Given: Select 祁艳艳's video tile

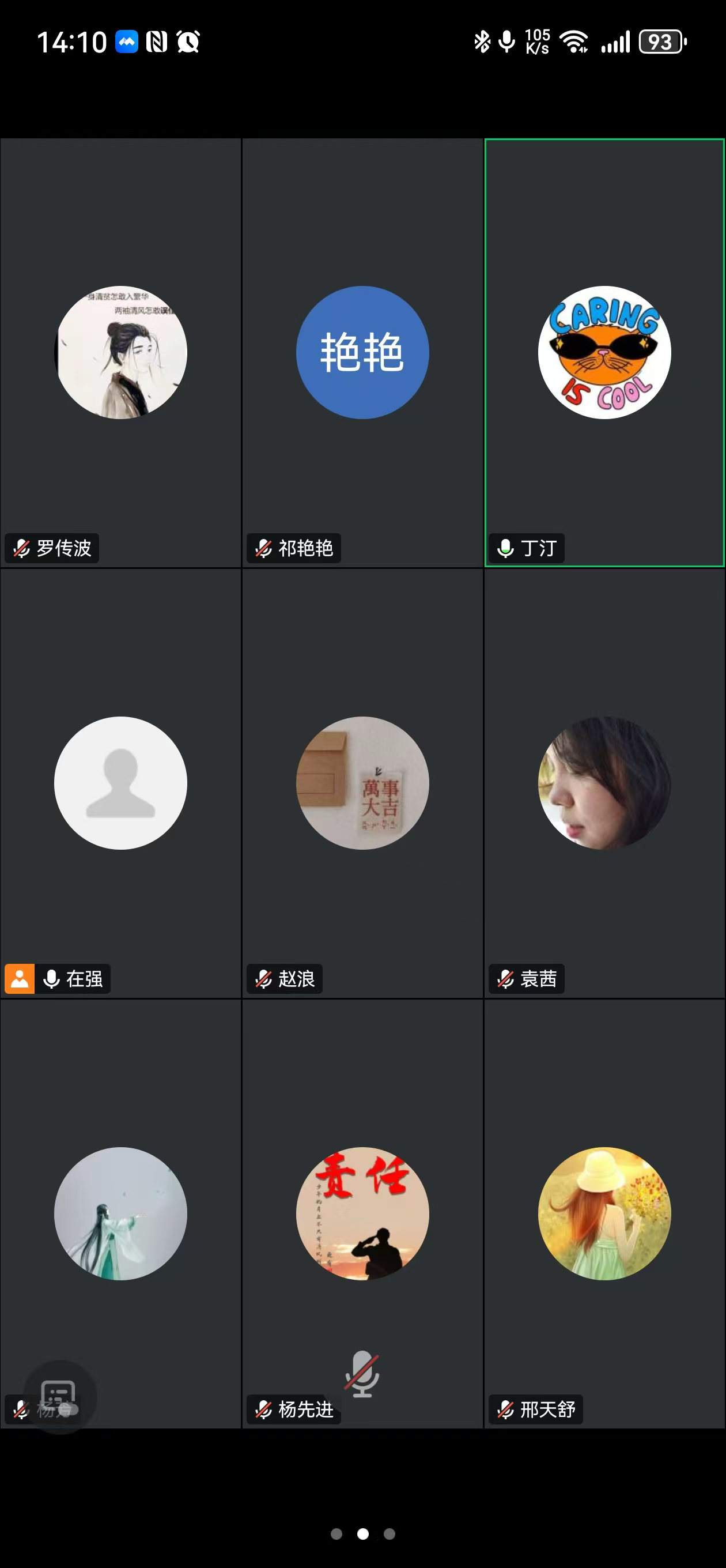Looking at the screenshot, I should tap(362, 353).
